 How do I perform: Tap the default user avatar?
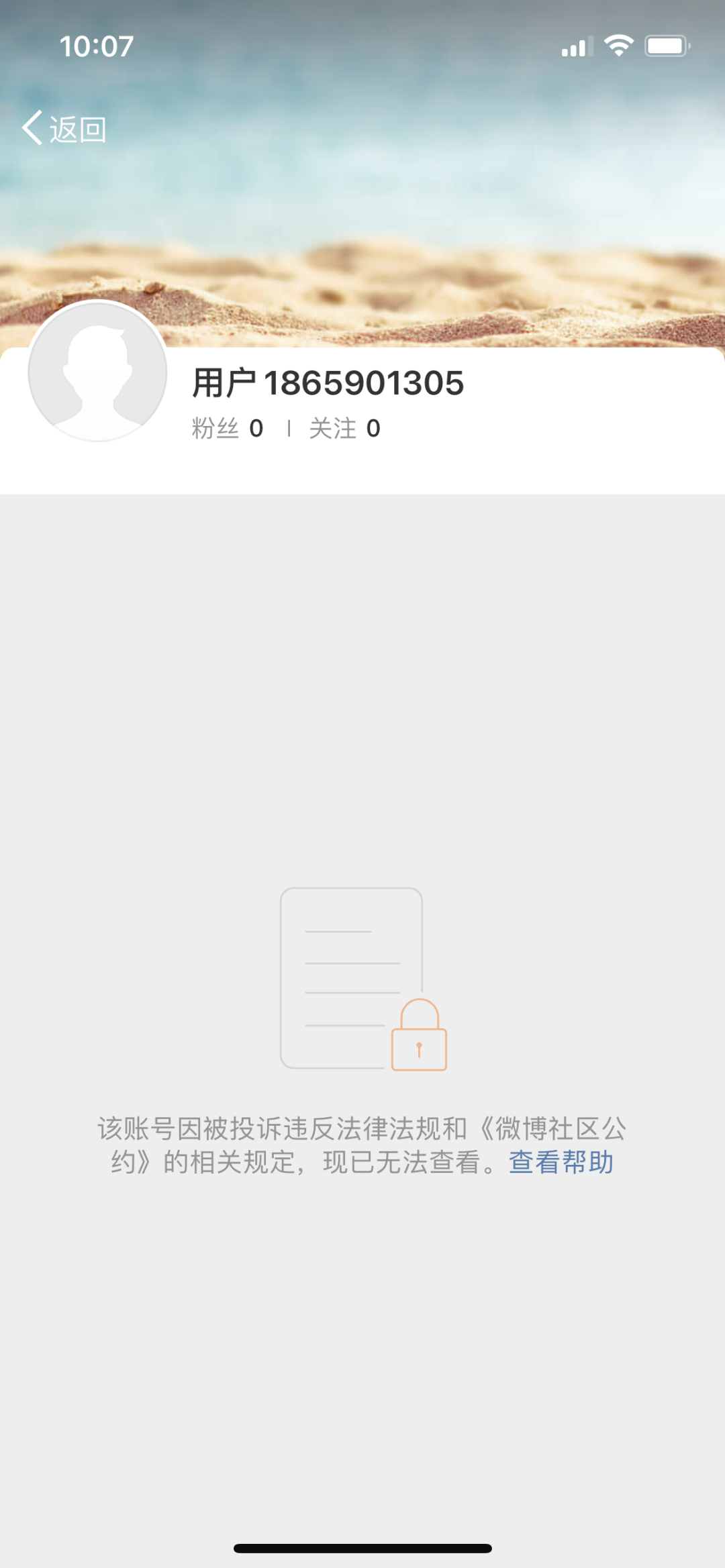98,371
